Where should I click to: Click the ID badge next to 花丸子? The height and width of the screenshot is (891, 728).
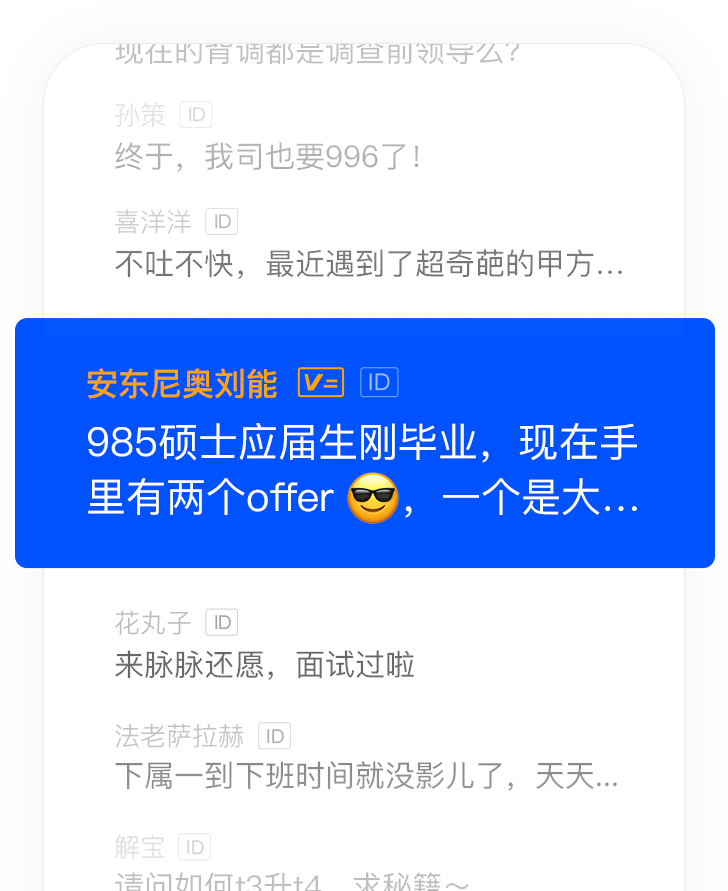point(222,623)
